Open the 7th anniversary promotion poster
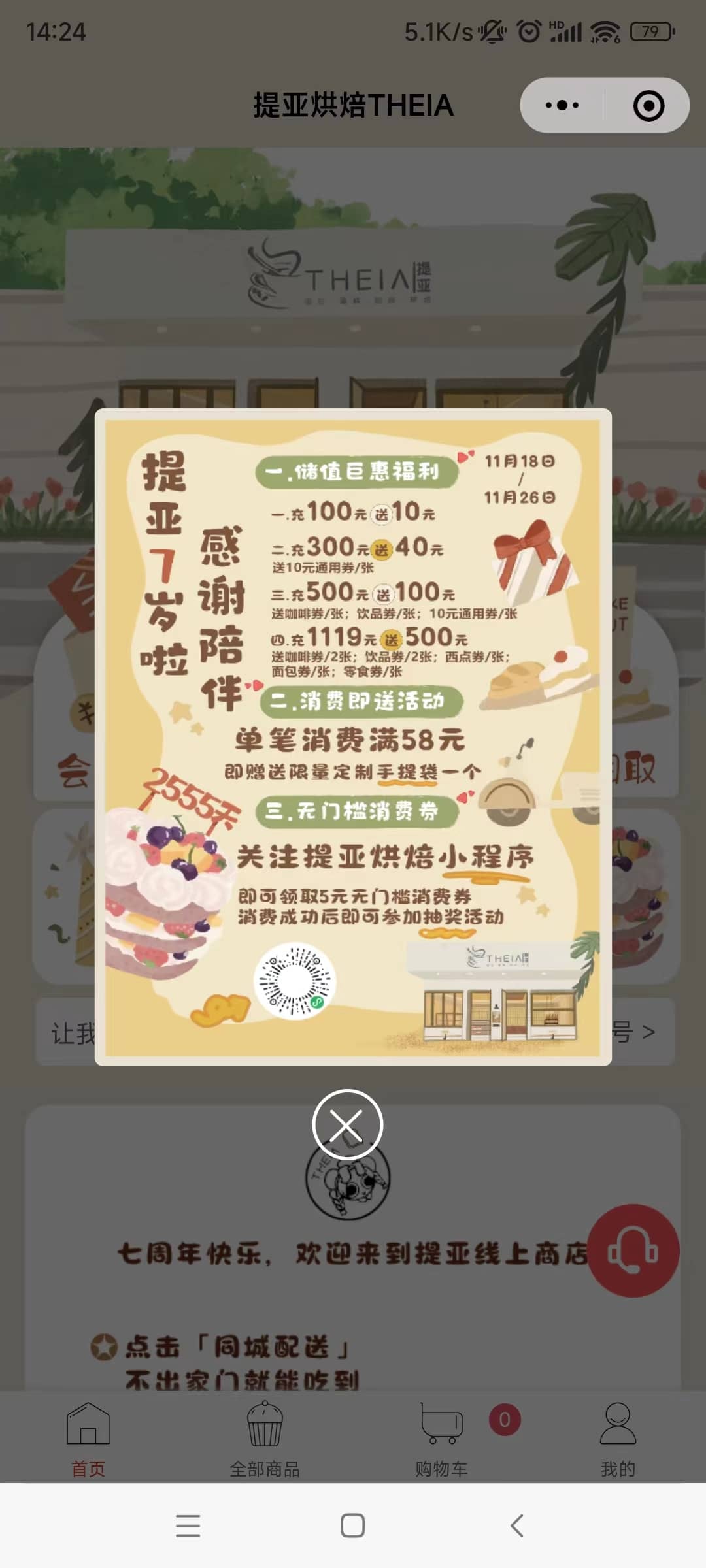The height and width of the screenshot is (1568, 706). (353, 737)
